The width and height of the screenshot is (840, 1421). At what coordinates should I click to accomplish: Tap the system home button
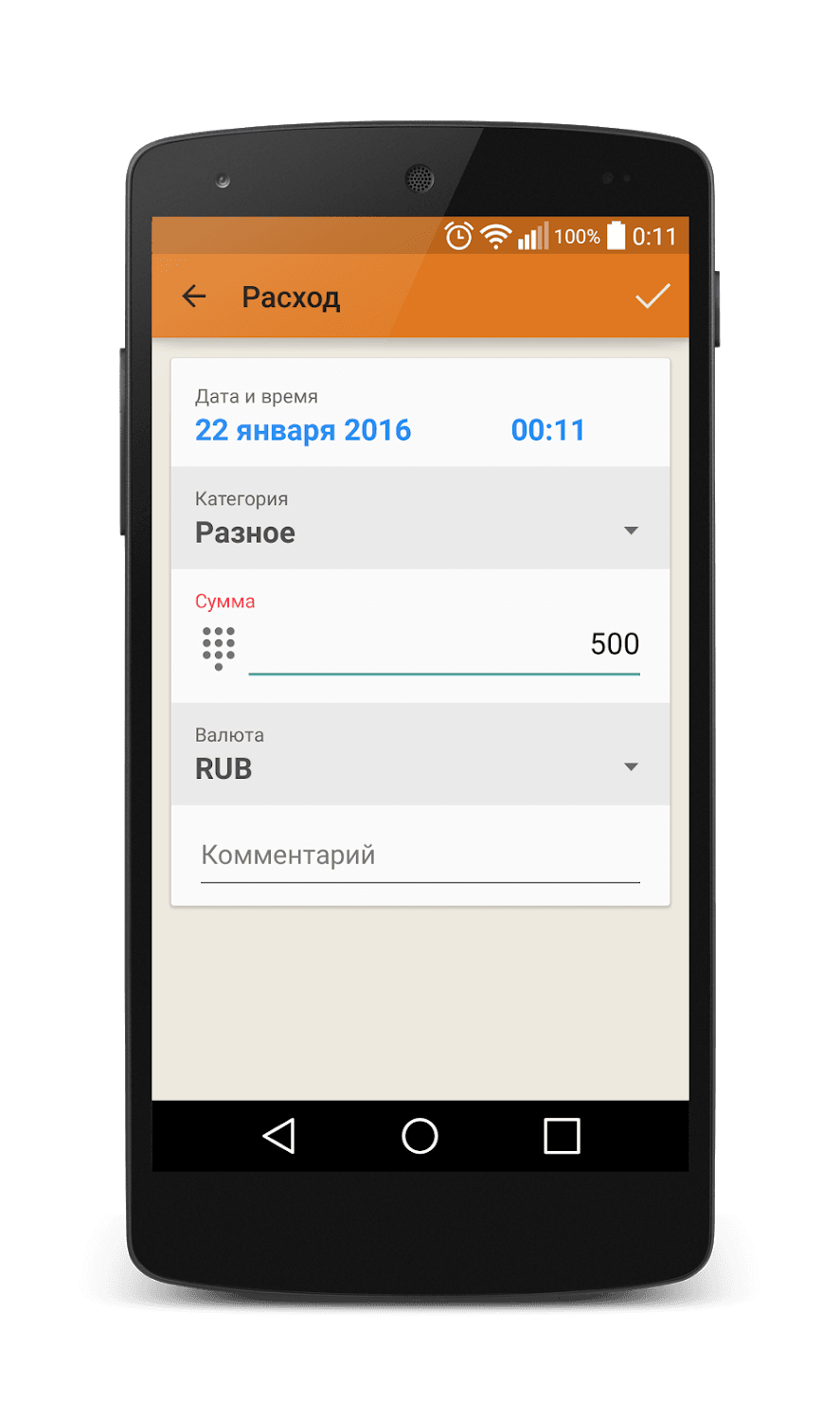420,1136
